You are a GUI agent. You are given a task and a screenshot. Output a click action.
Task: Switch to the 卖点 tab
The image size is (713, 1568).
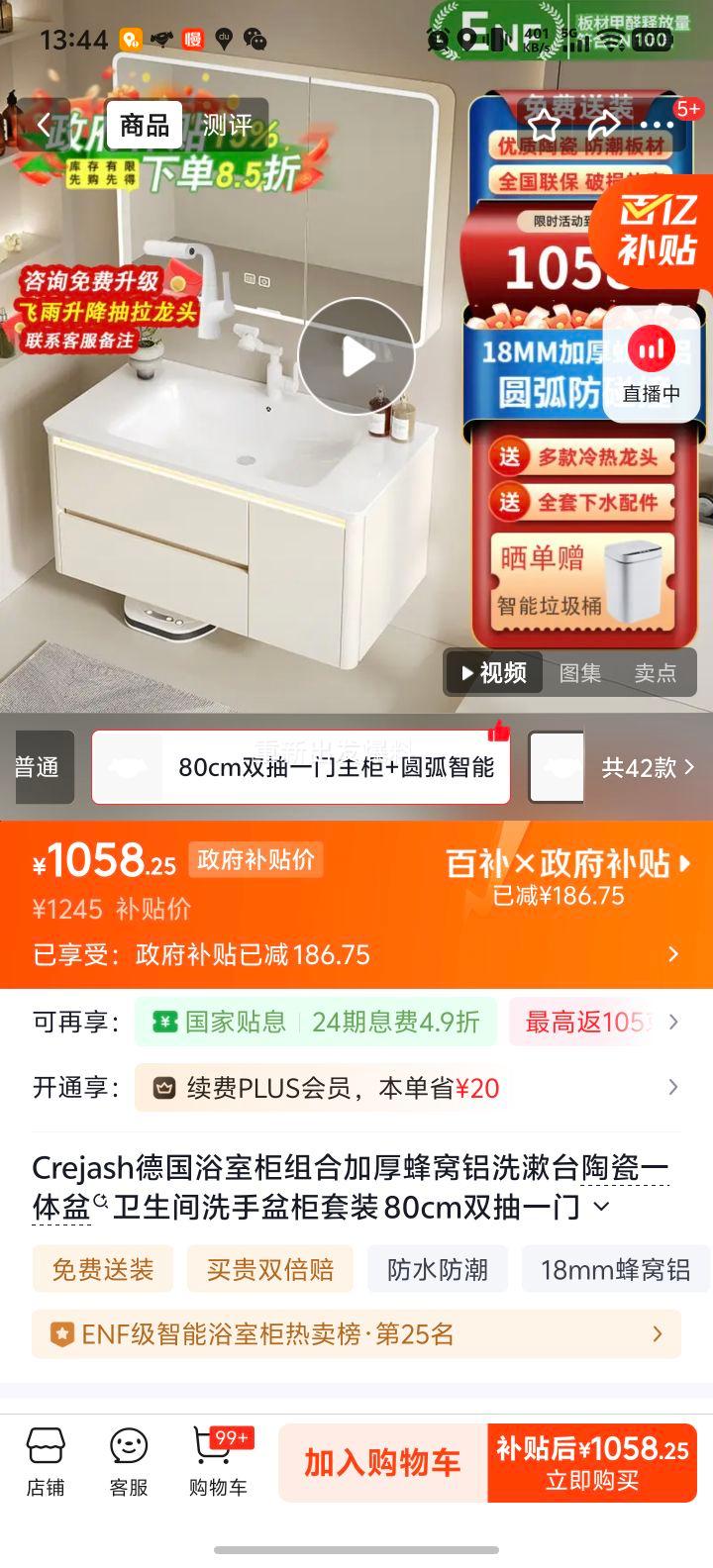click(659, 673)
